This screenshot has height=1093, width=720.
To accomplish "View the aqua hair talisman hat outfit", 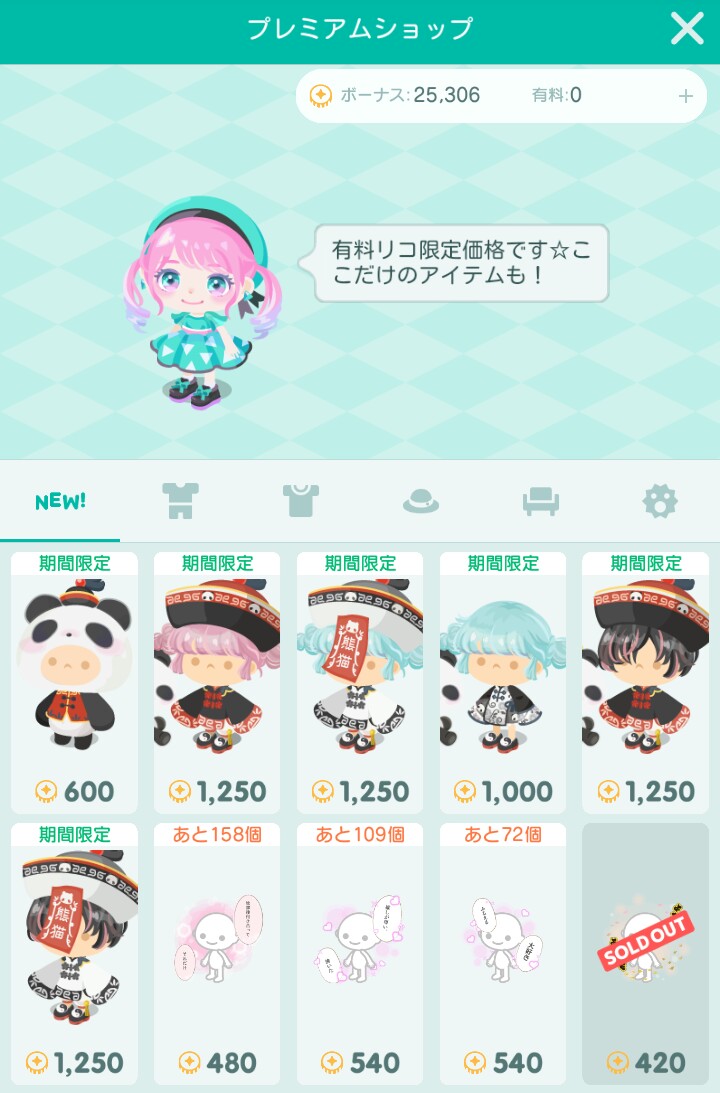I will click(x=360, y=682).
